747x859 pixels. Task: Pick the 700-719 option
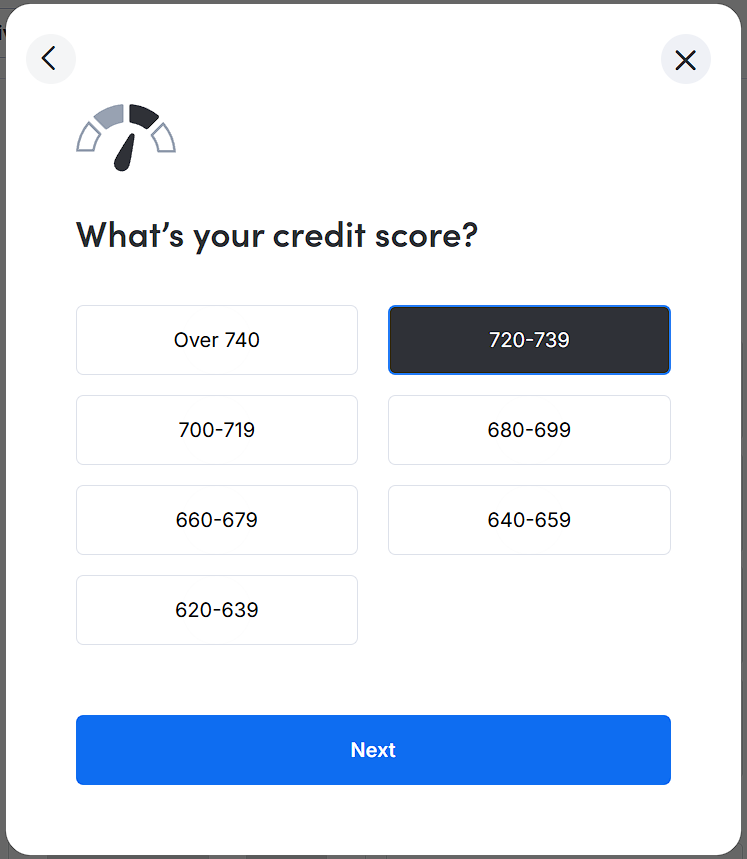[x=217, y=430]
